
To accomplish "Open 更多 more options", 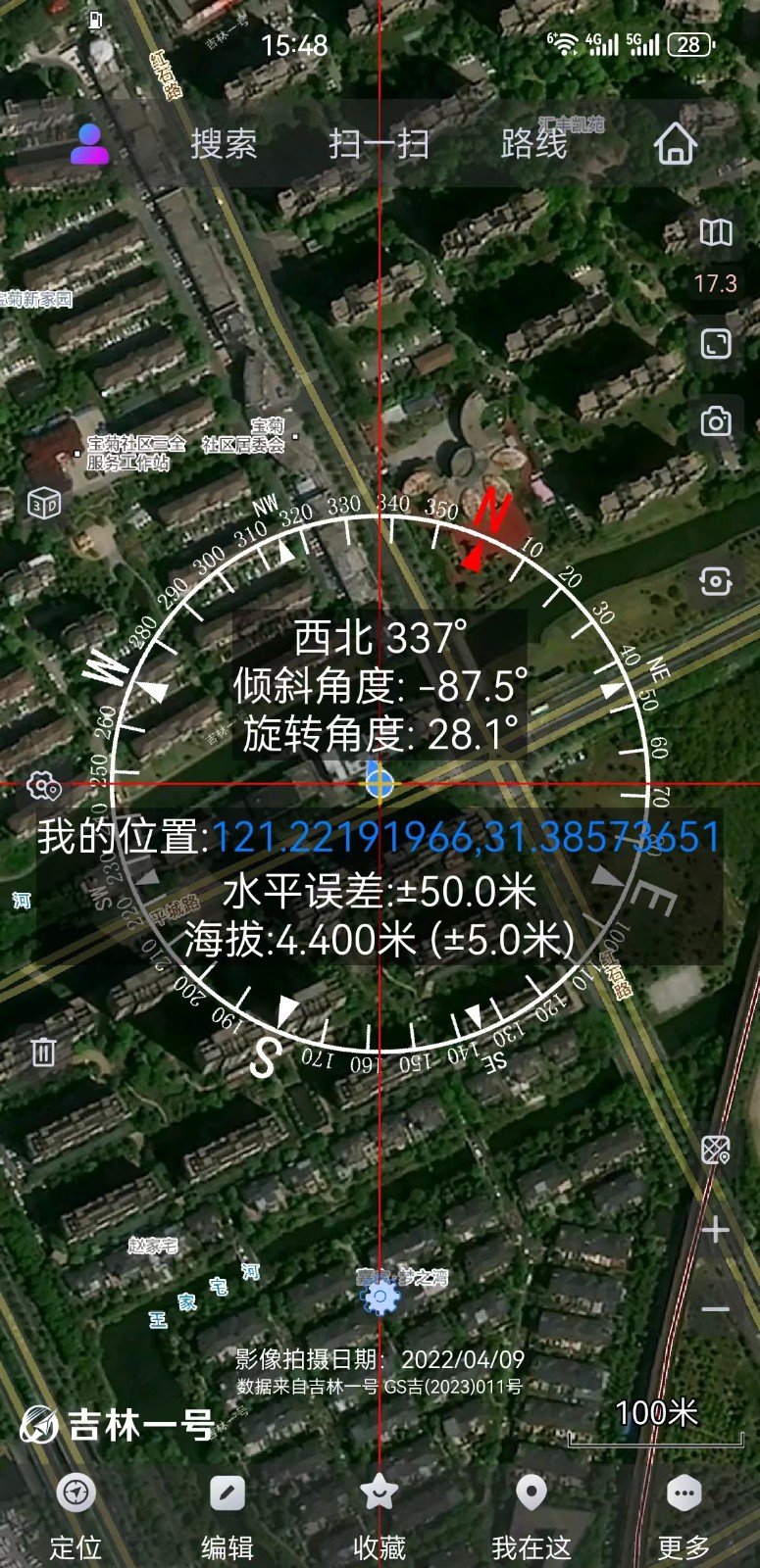I will point(684,1514).
